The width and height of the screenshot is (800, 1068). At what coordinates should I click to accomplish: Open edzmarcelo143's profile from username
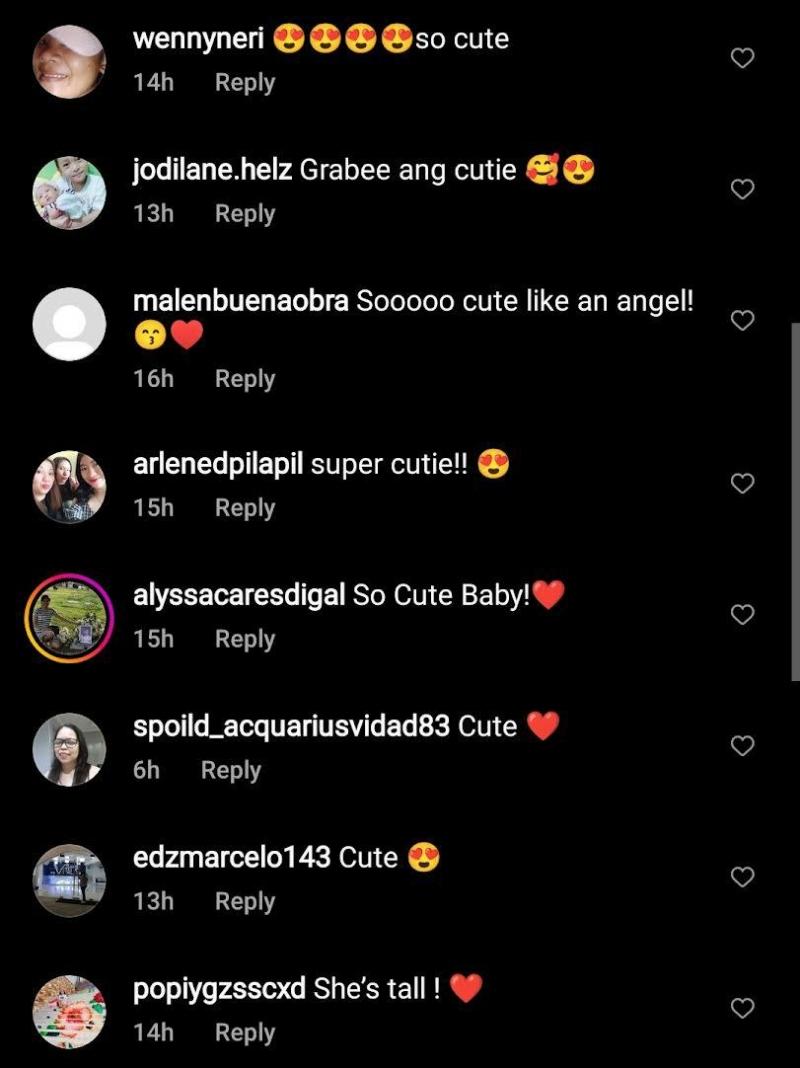231,857
